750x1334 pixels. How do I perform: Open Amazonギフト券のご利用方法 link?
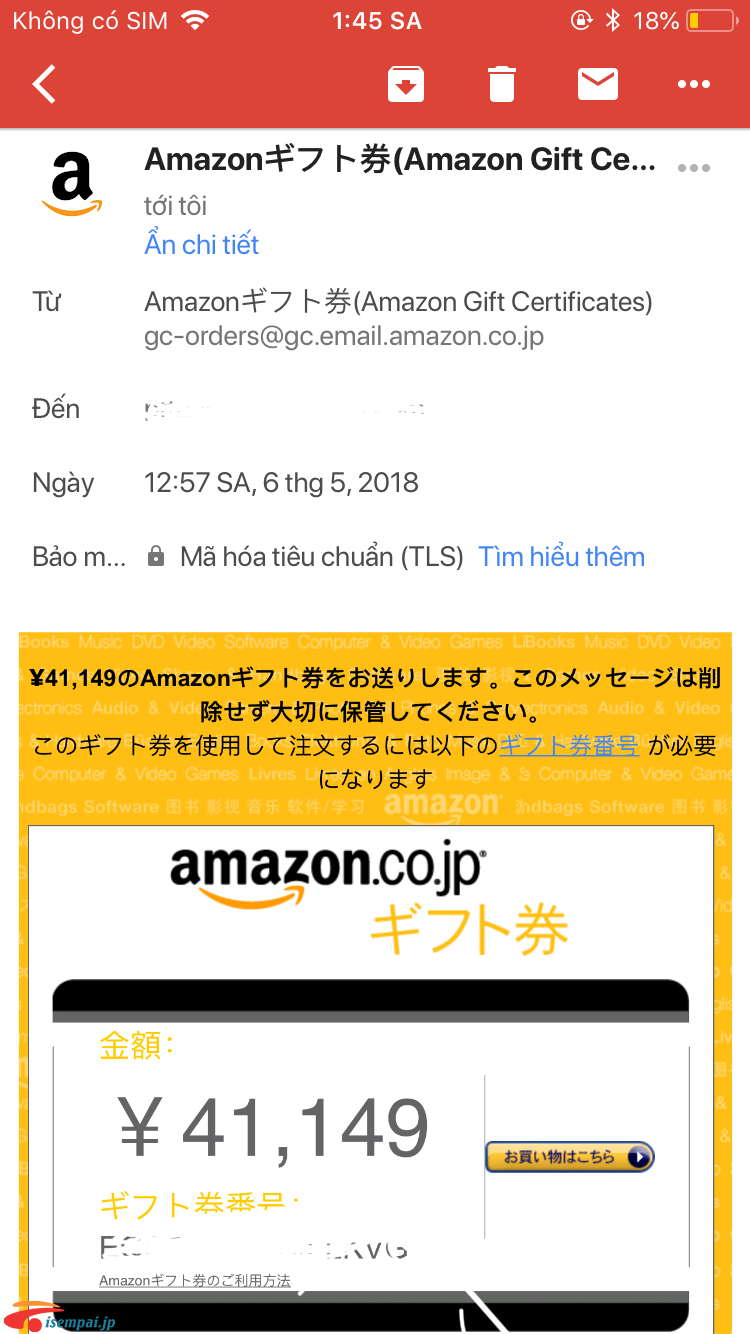tap(195, 1280)
